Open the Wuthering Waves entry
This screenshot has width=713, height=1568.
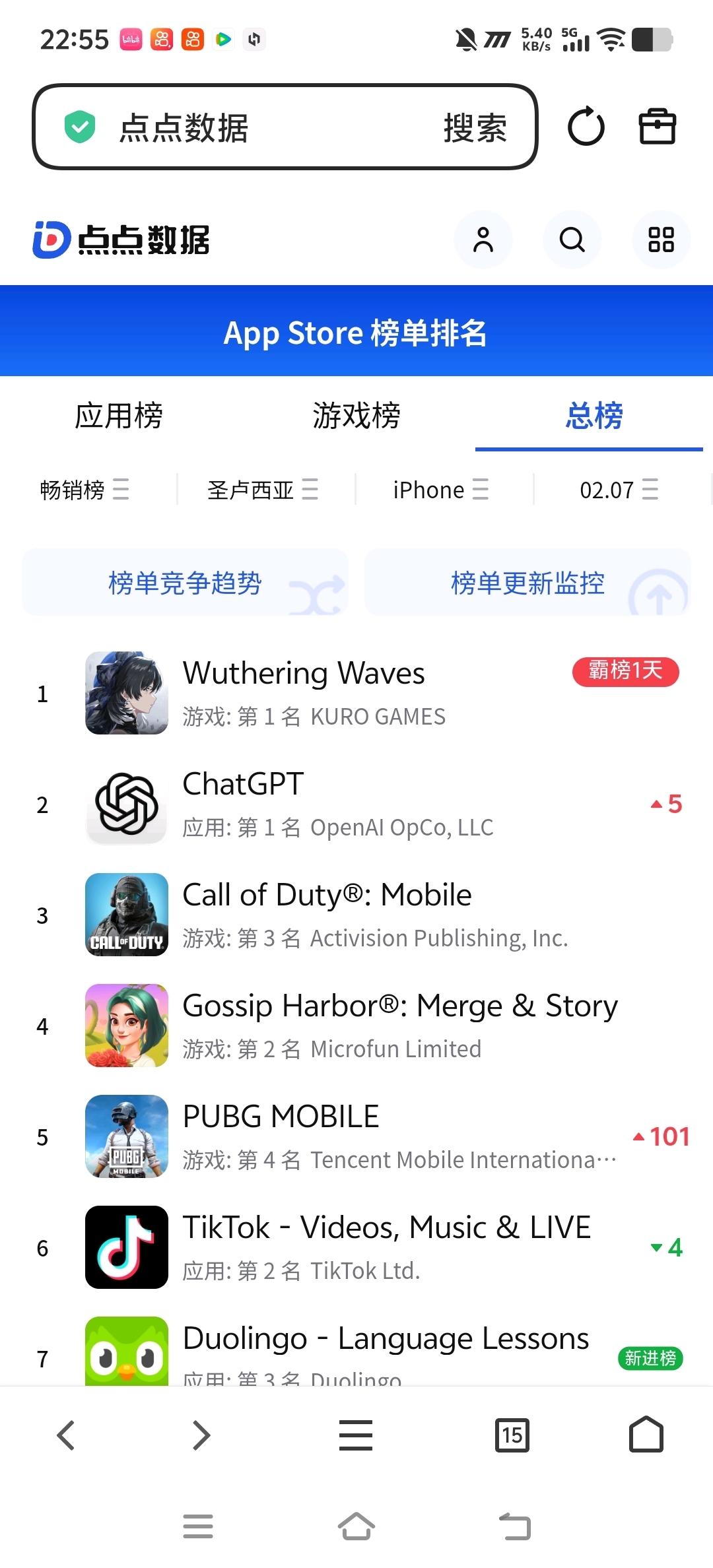[304, 693]
